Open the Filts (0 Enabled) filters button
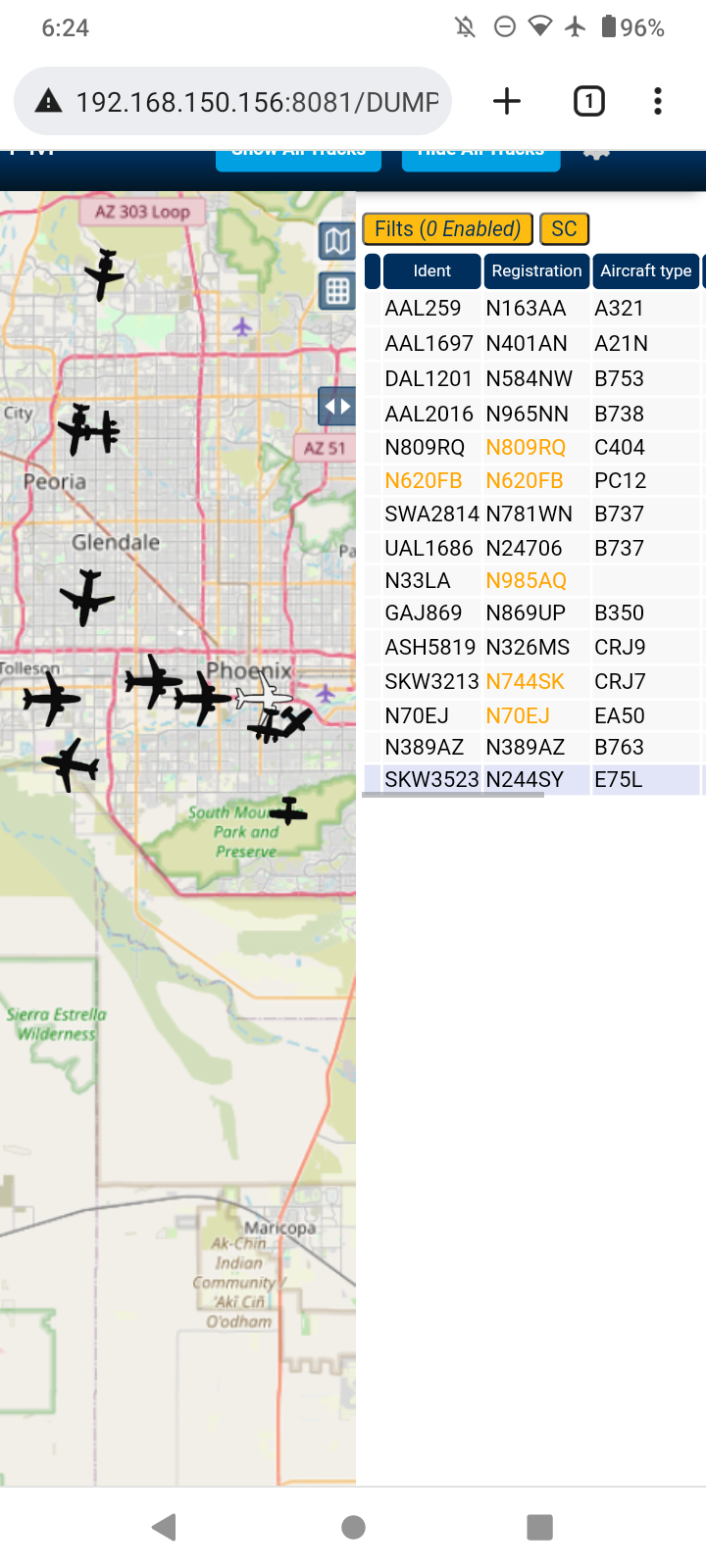The height and width of the screenshot is (1568, 706). click(448, 229)
